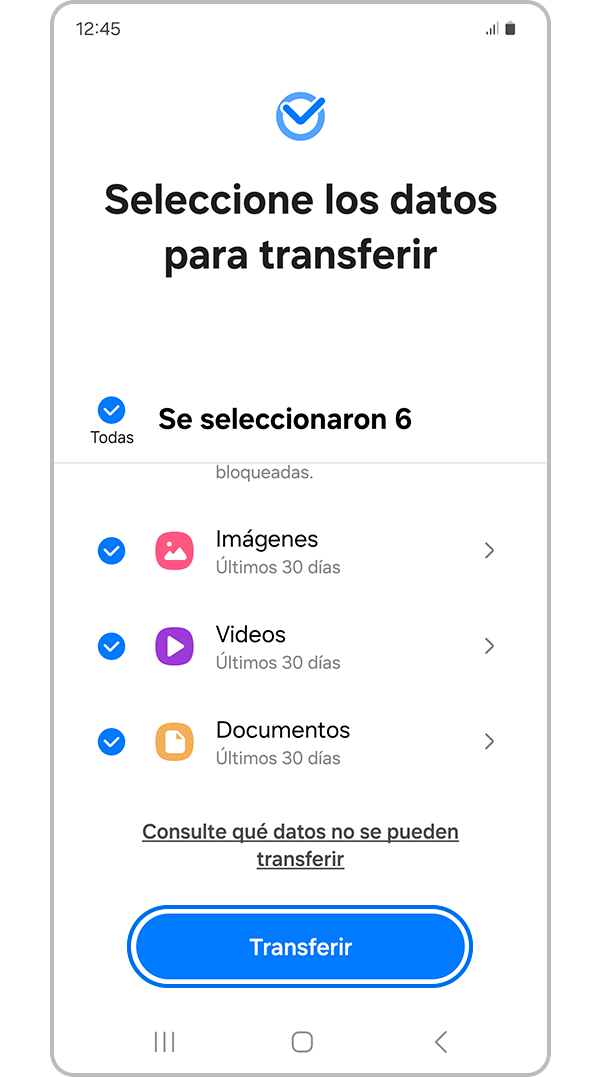Open Imágenes details via its chevron

489,551
